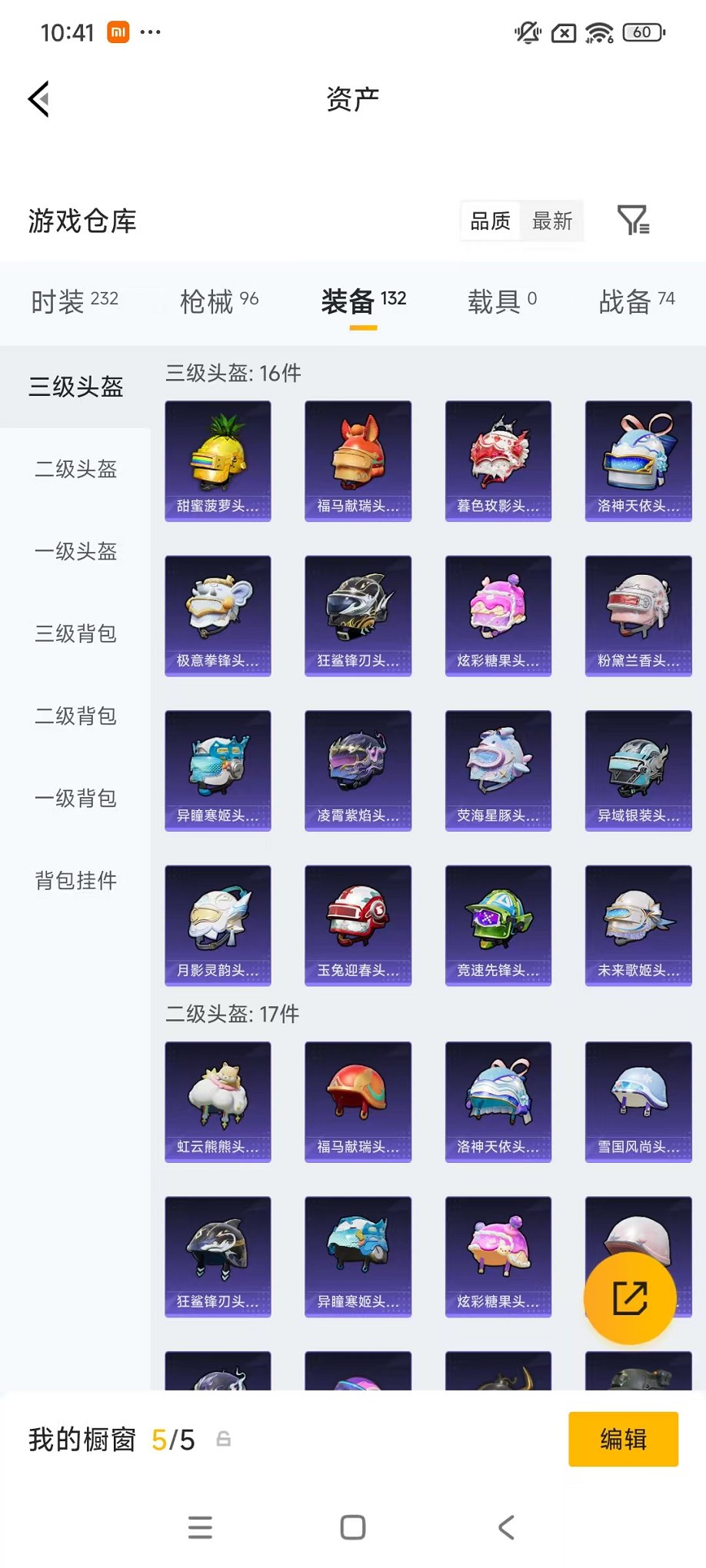The height and width of the screenshot is (1568, 706).
Task: Select the 甜蜜菠萝 helmet thumbnail
Action: [x=218, y=461]
